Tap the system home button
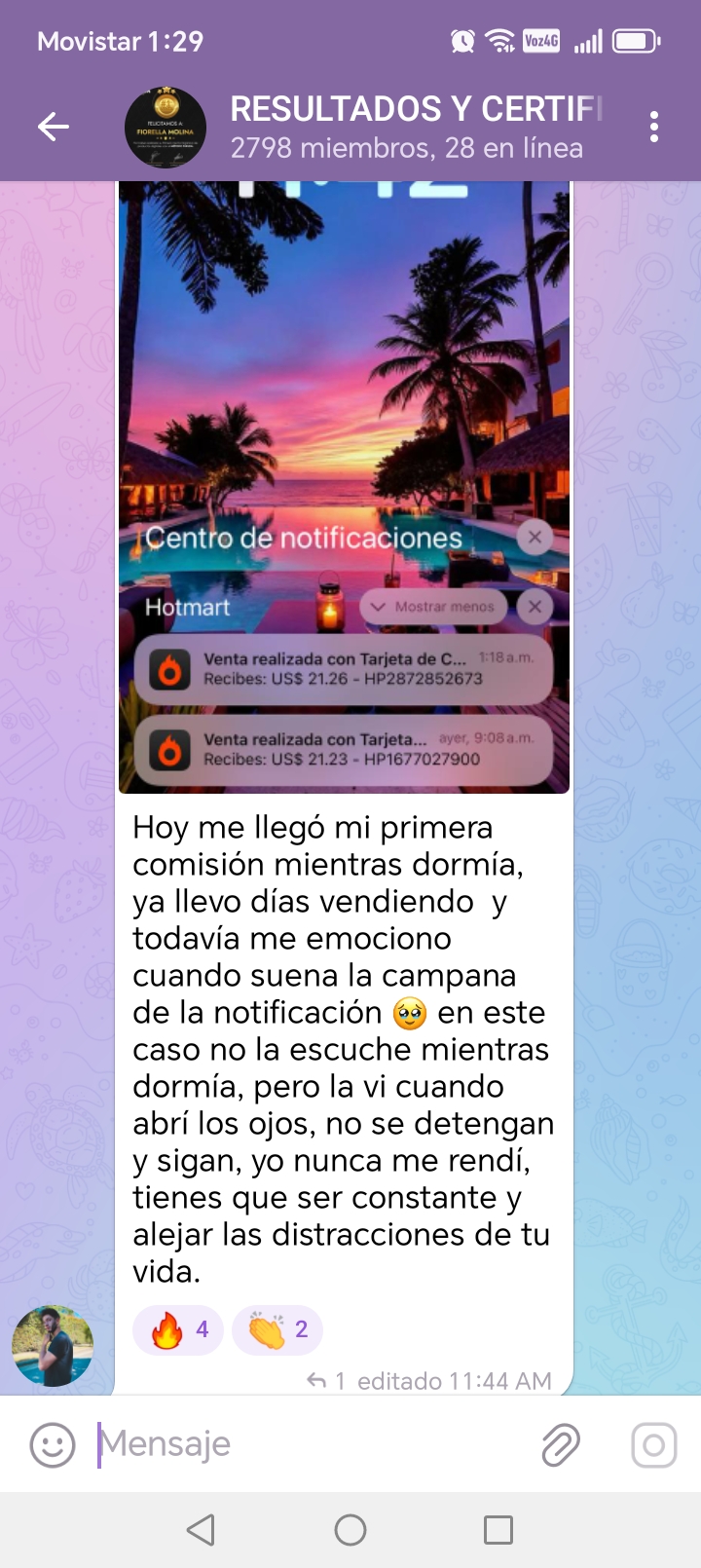The width and height of the screenshot is (701, 1568). (350, 1530)
